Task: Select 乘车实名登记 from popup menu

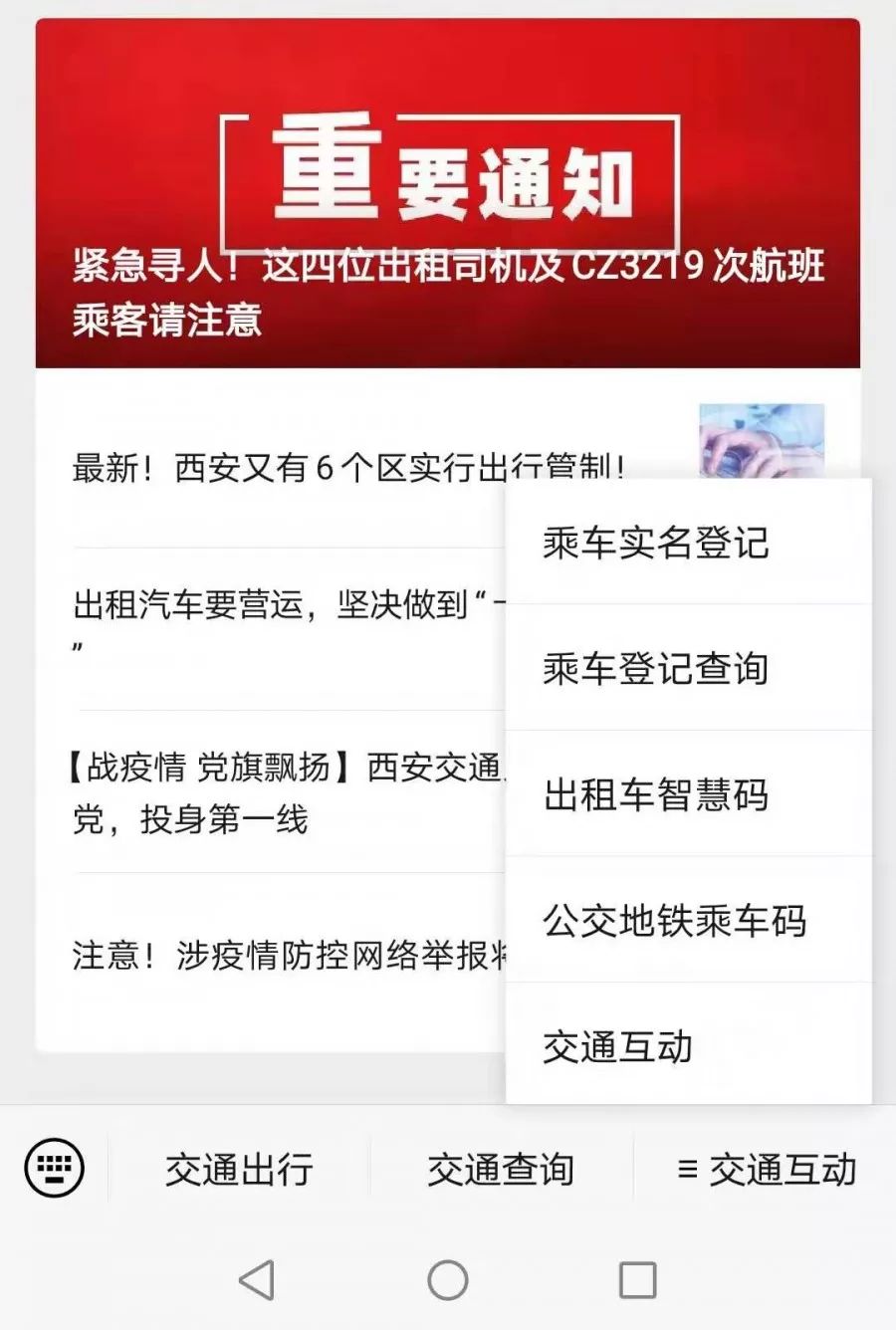Action: tap(656, 544)
